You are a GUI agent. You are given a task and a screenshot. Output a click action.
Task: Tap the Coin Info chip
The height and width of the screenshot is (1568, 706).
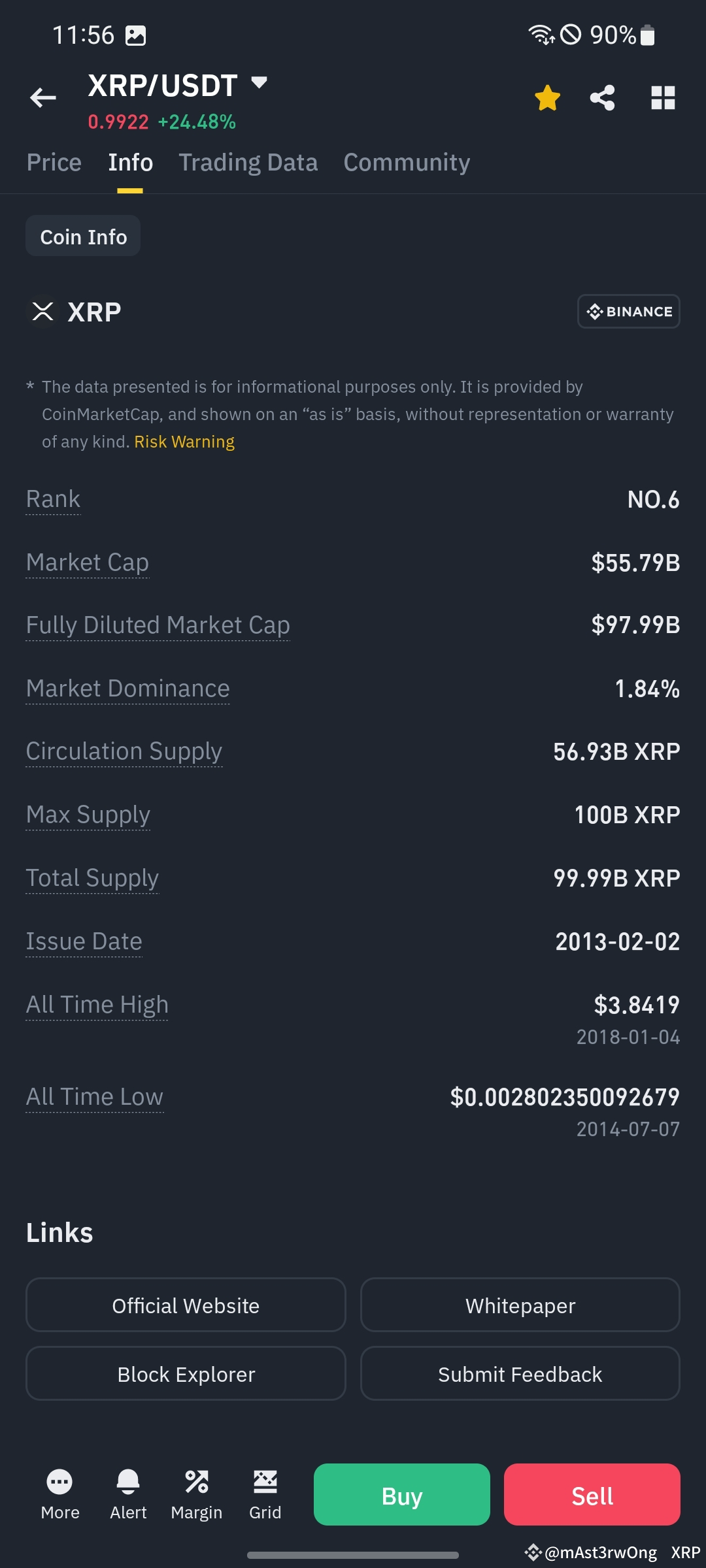(82, 236)
